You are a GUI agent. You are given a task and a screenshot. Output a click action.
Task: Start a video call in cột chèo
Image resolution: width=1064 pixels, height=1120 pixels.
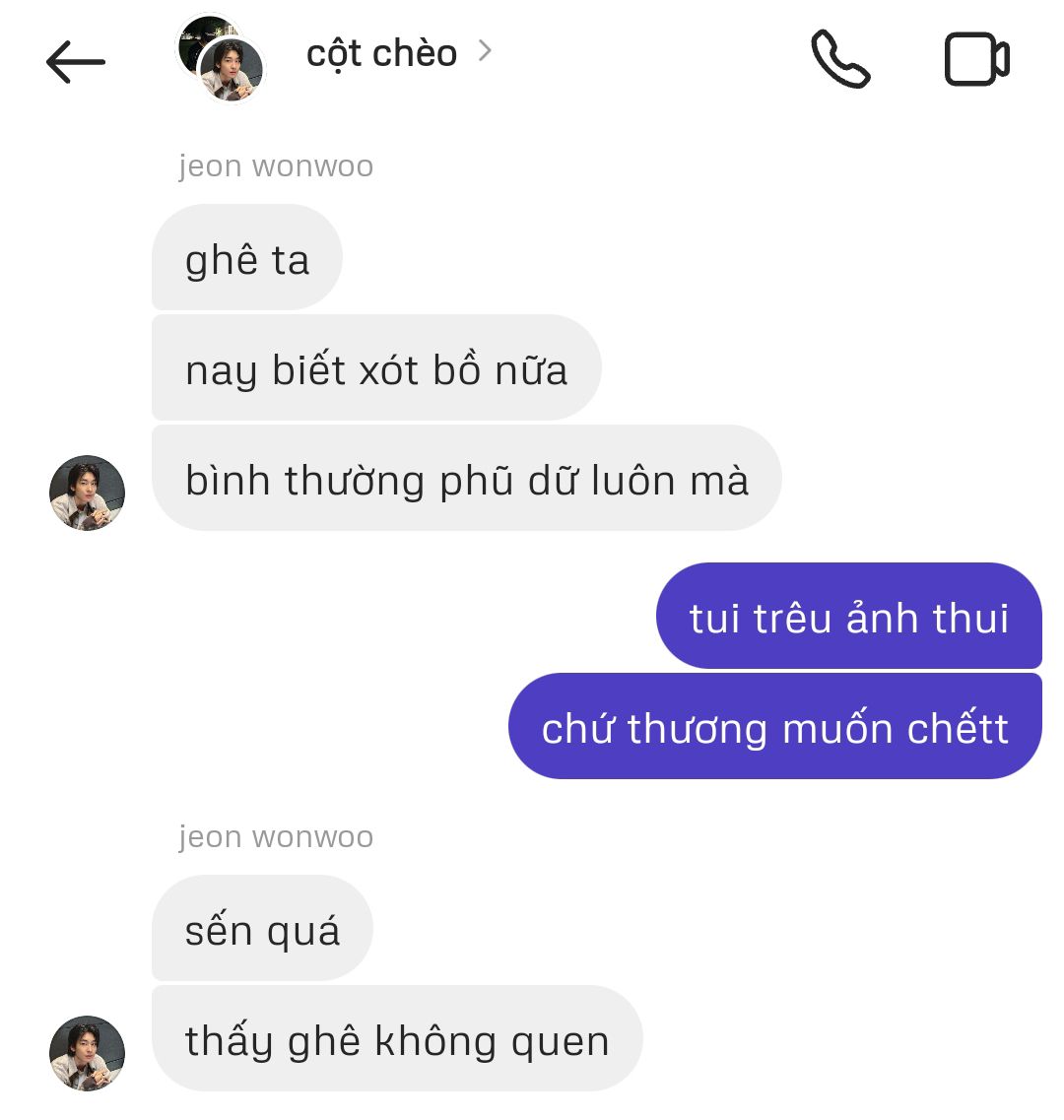coord(977,58)
